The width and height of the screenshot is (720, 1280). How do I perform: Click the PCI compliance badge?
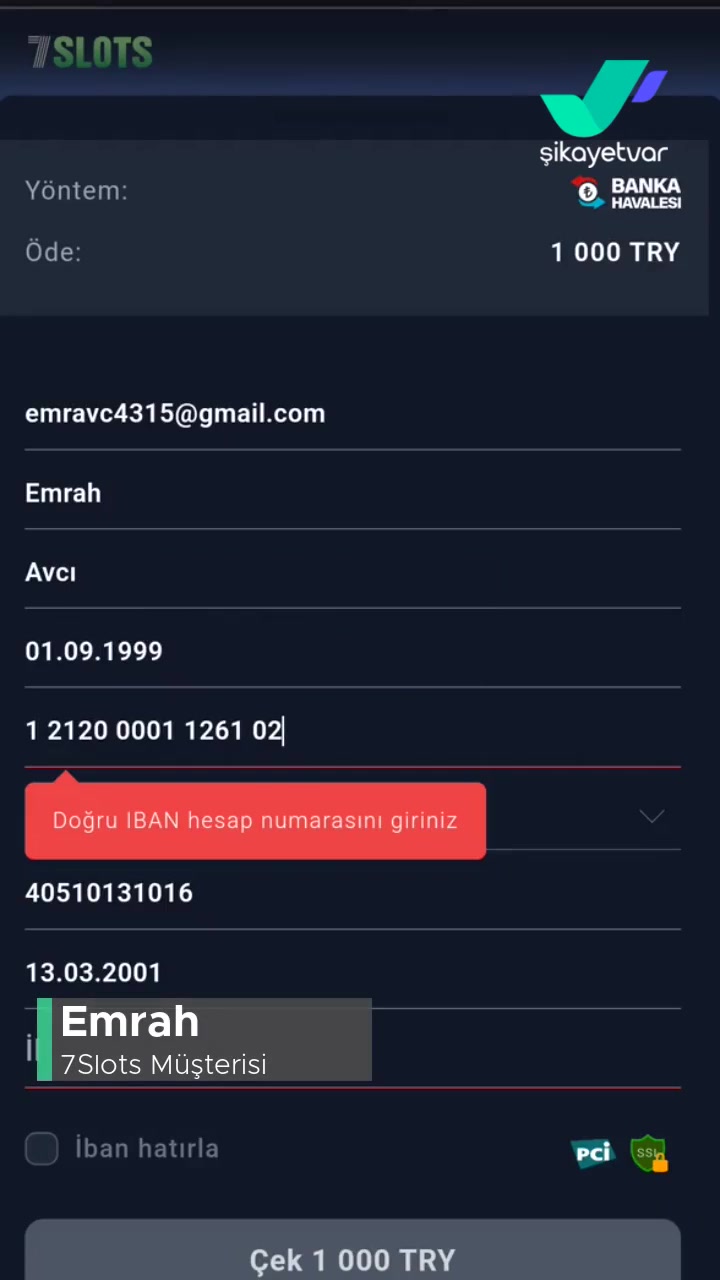[x=592, y=1153]
